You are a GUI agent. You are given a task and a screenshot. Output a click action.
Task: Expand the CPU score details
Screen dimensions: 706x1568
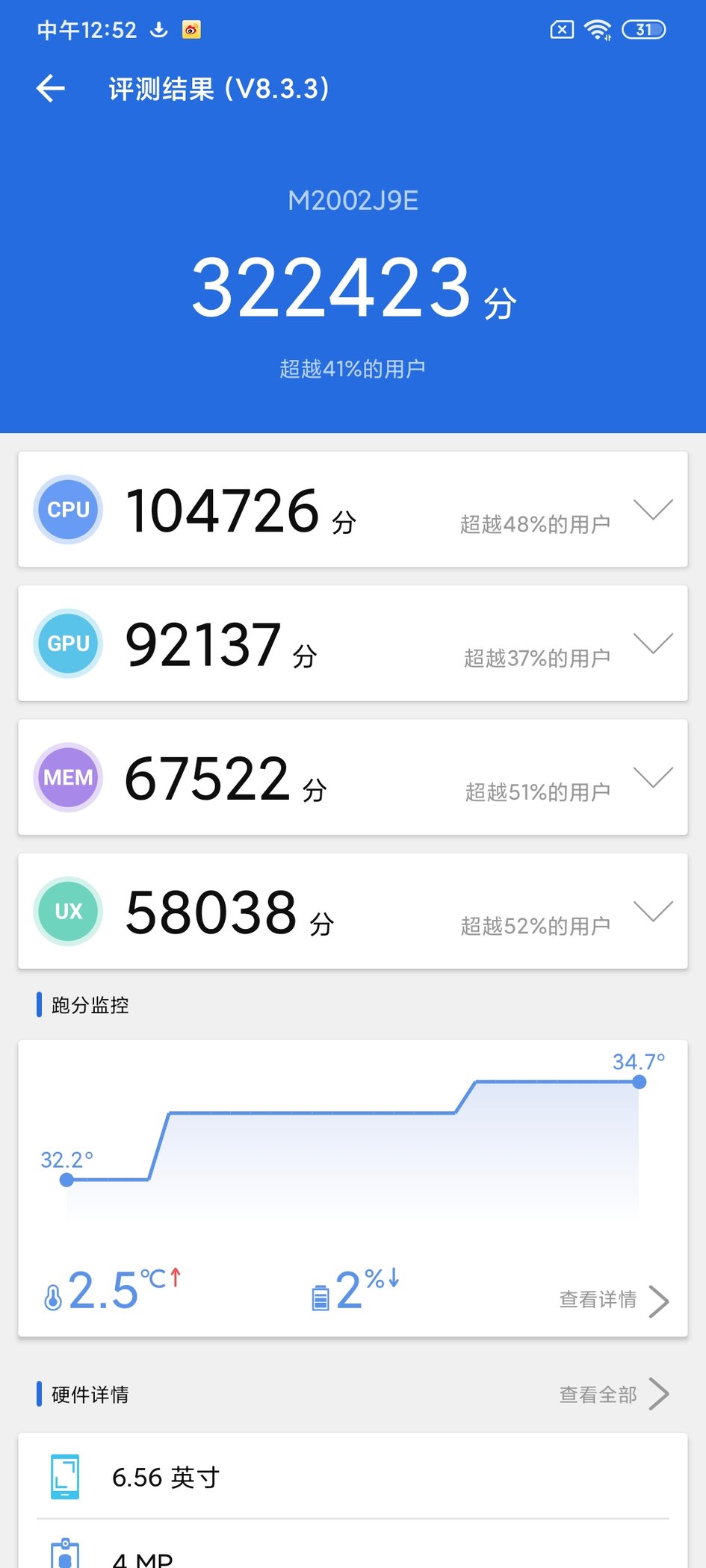pyautogui.click(x=653, y=509)
